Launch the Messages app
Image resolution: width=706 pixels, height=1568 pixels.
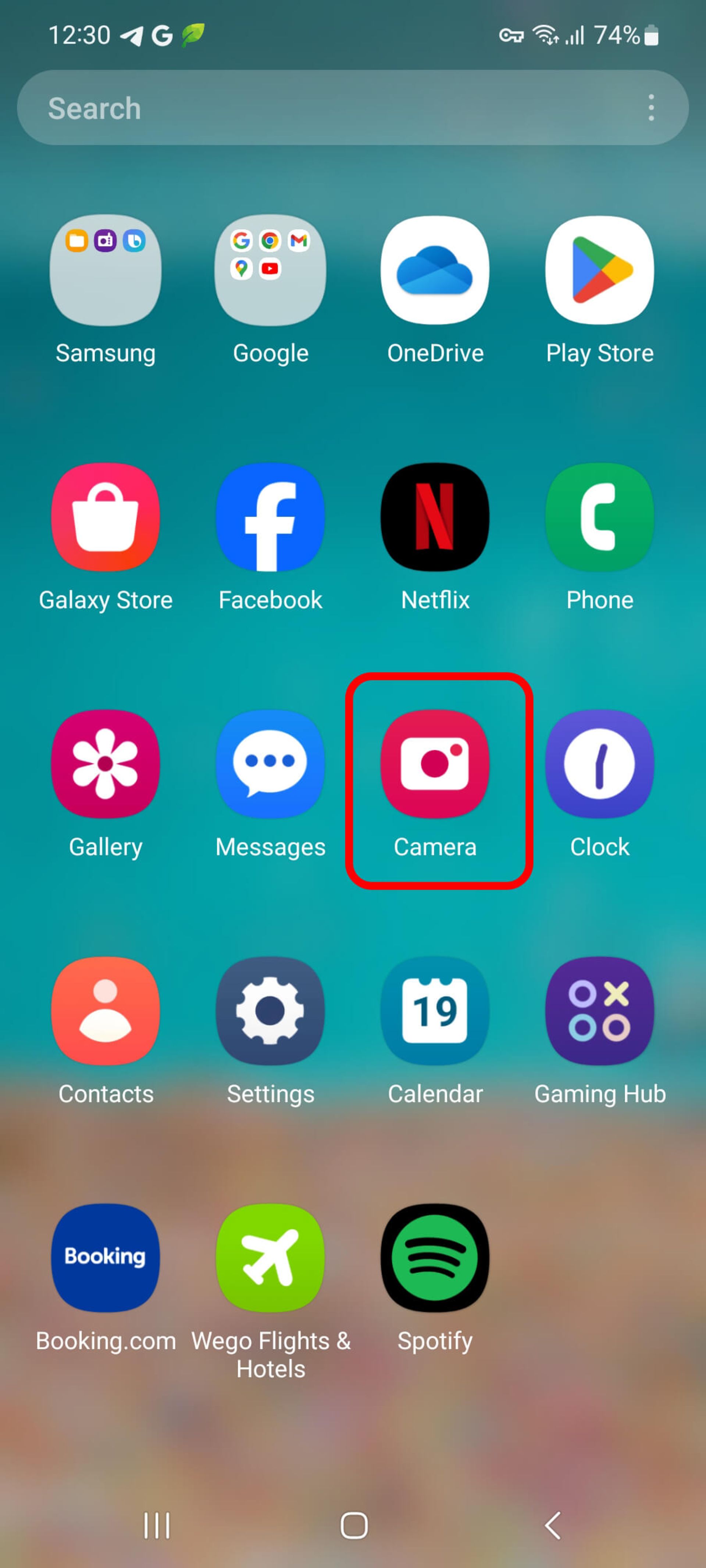(x=271, y=763)
